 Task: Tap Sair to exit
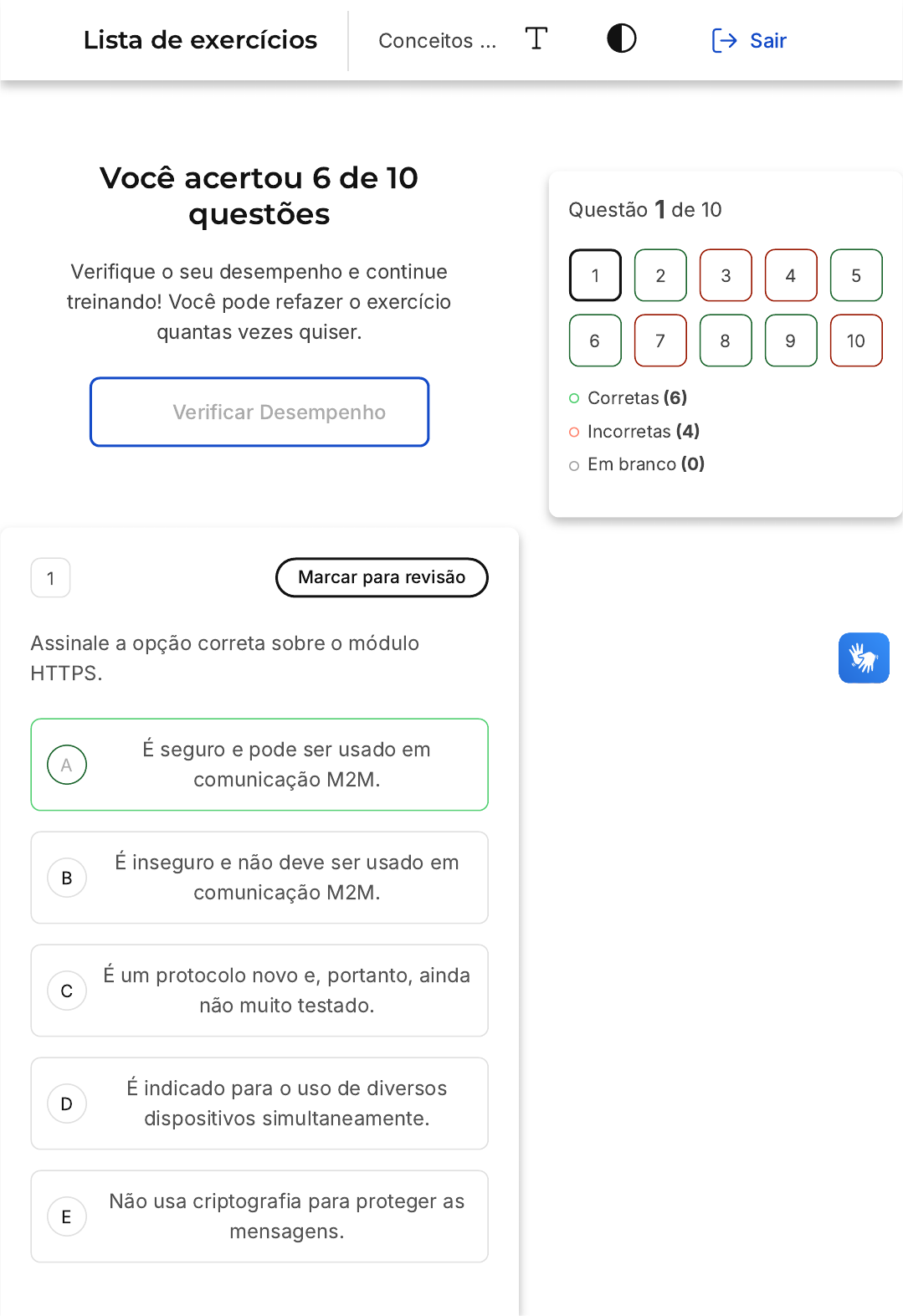[749, 40]
